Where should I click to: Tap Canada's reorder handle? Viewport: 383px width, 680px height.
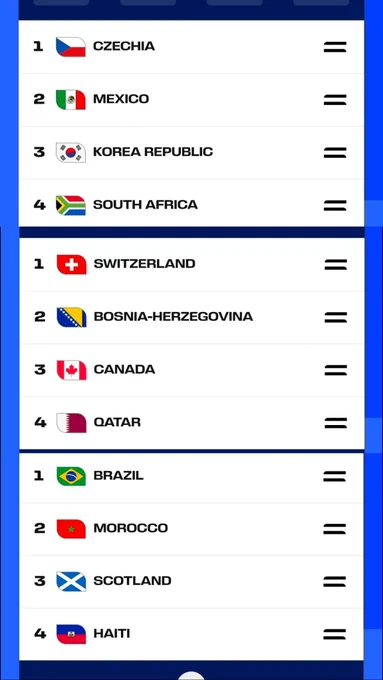(336, 370)
